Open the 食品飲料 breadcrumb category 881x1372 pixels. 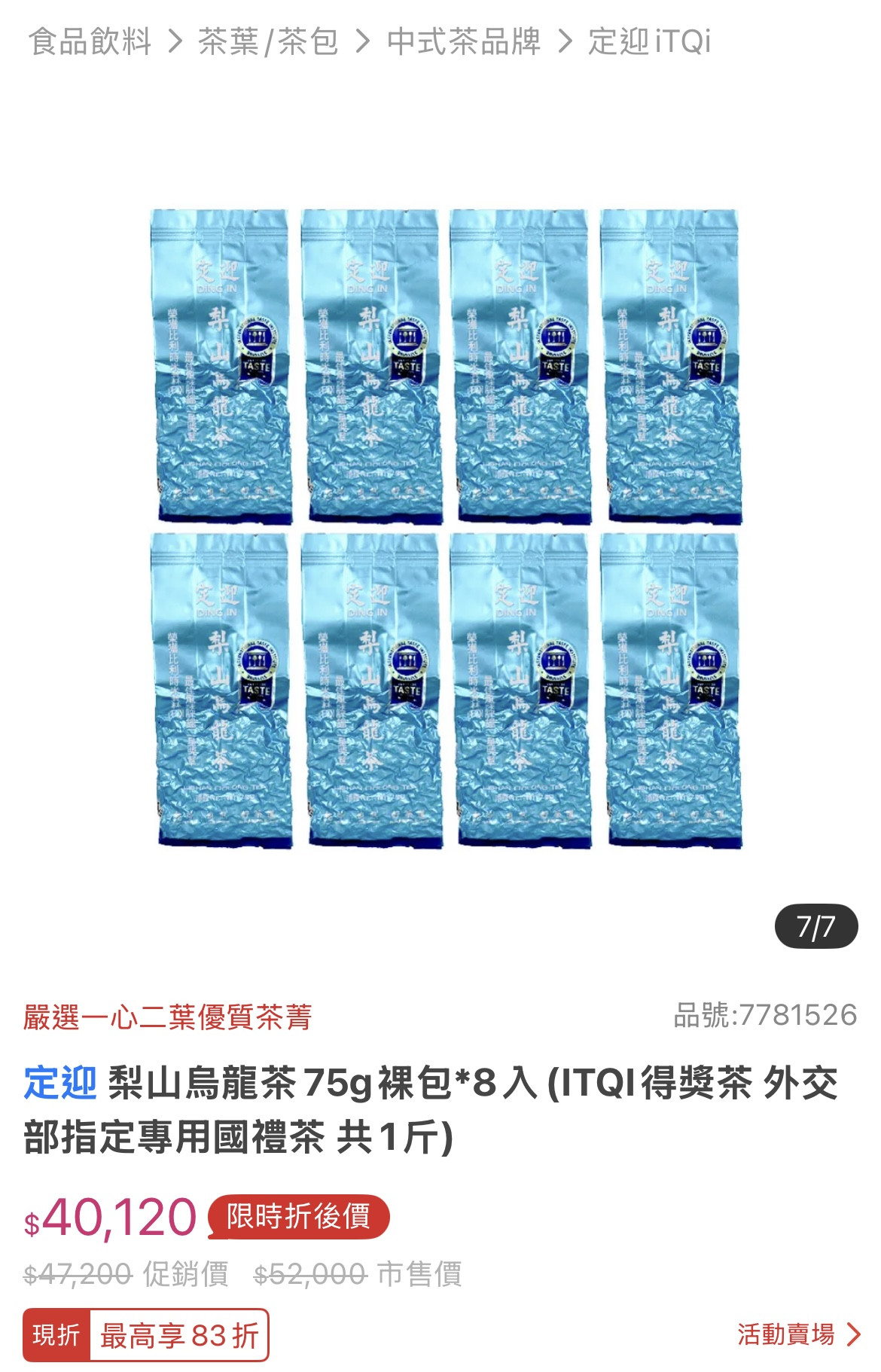pyautogui.click(x=90, y=41)
